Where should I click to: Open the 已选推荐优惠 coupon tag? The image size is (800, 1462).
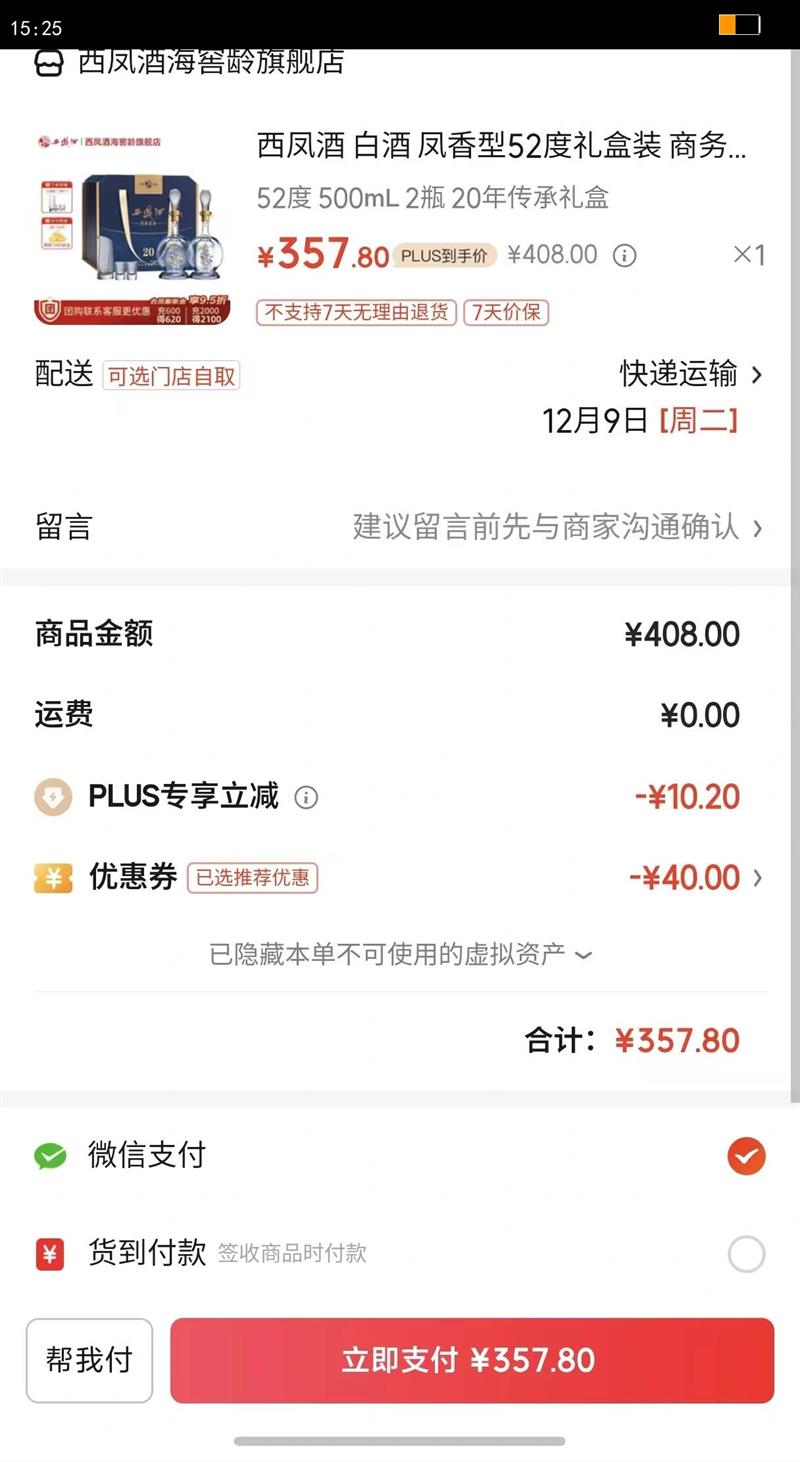point(252,879)
